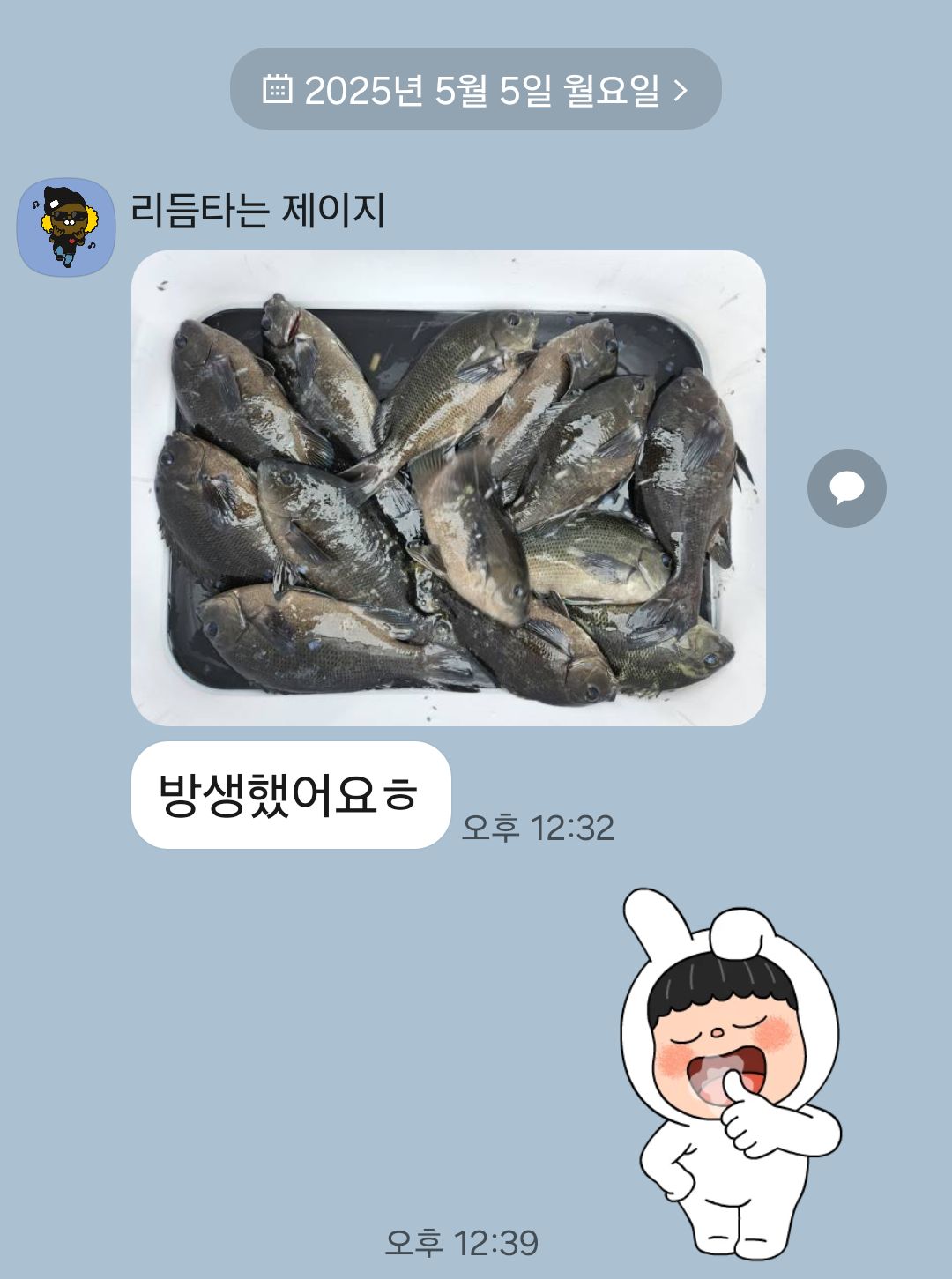Open the 2025년 5월 5일 date chip
Screen dimensions: 952x1279
tap(475, 89)
